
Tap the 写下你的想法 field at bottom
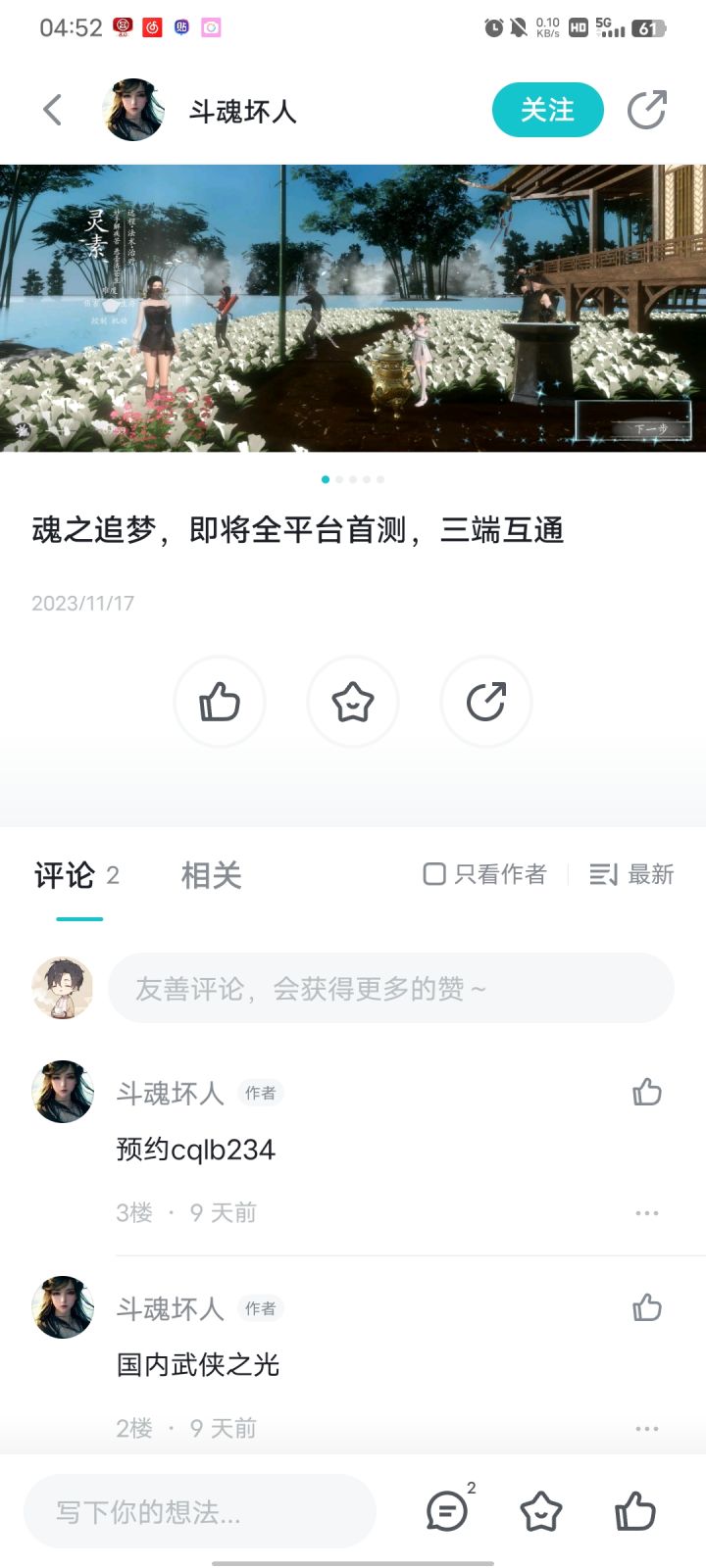pyautogui.click(x=200, y=1512)
